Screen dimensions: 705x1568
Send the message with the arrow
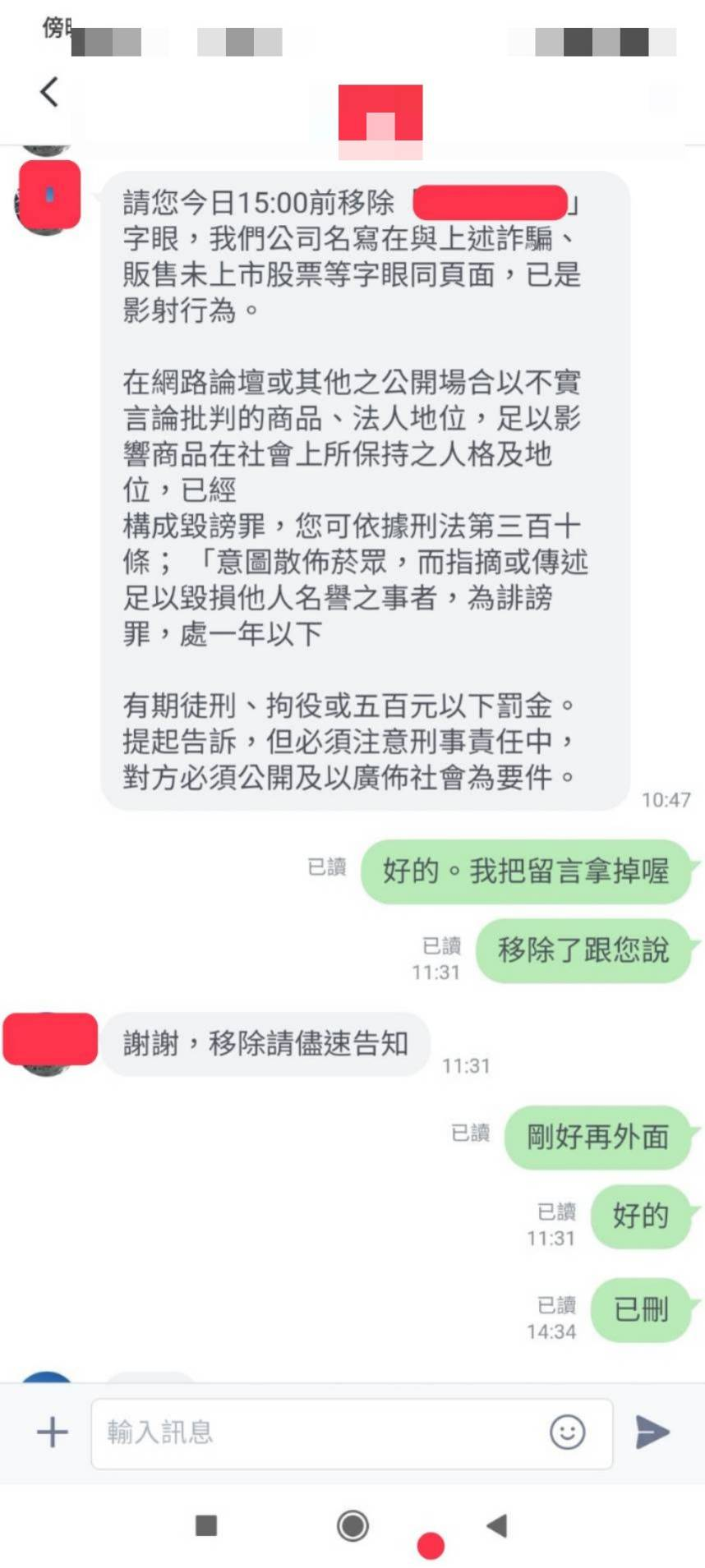(x=652, y=1432)
